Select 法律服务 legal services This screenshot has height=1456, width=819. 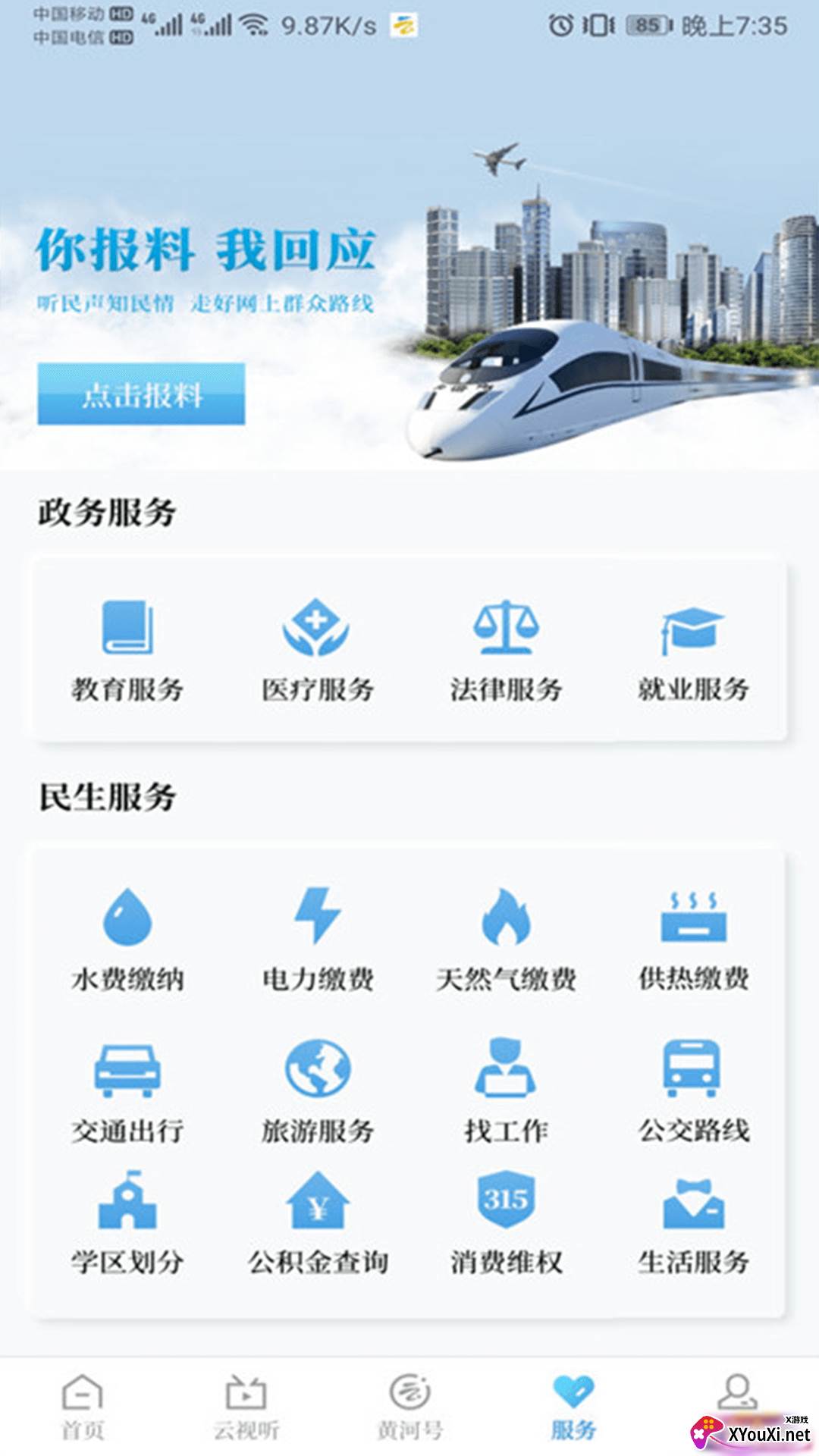pyautogui.click(x=506, y=649)
